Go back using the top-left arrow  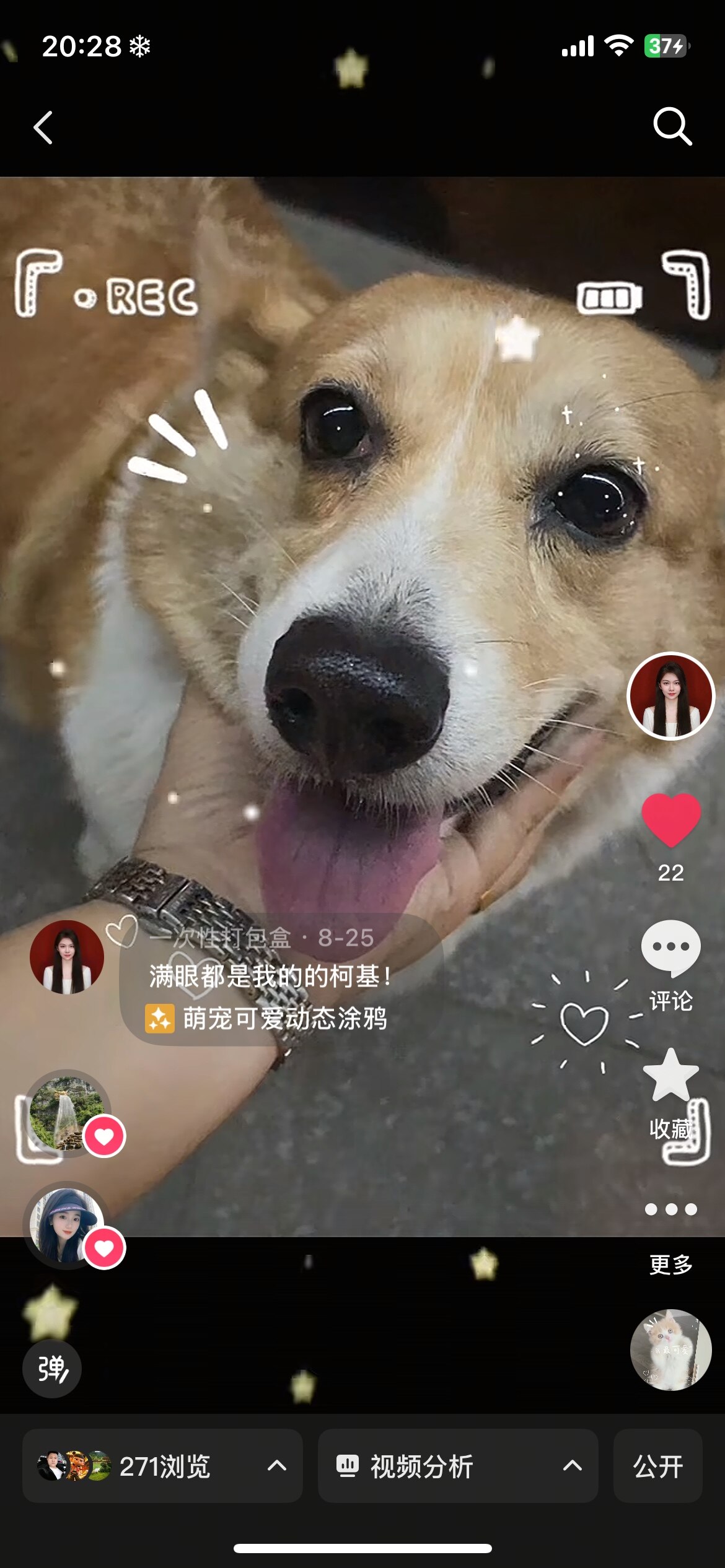pyautogui.click(x=43, y=128)
